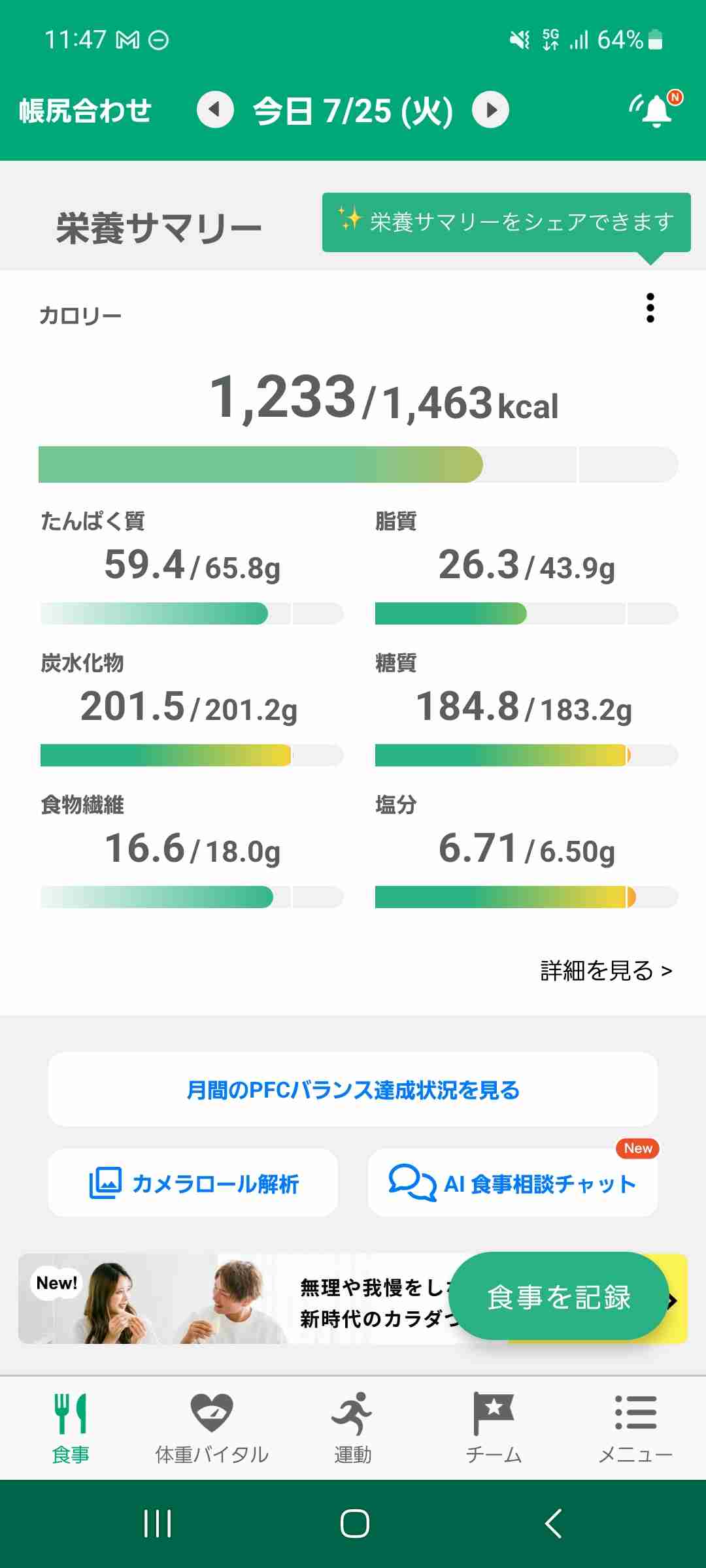Viewport: 706px width, 1568px height.
Task: Select the 食事 tab
Action: click(x=71, y=1428)
